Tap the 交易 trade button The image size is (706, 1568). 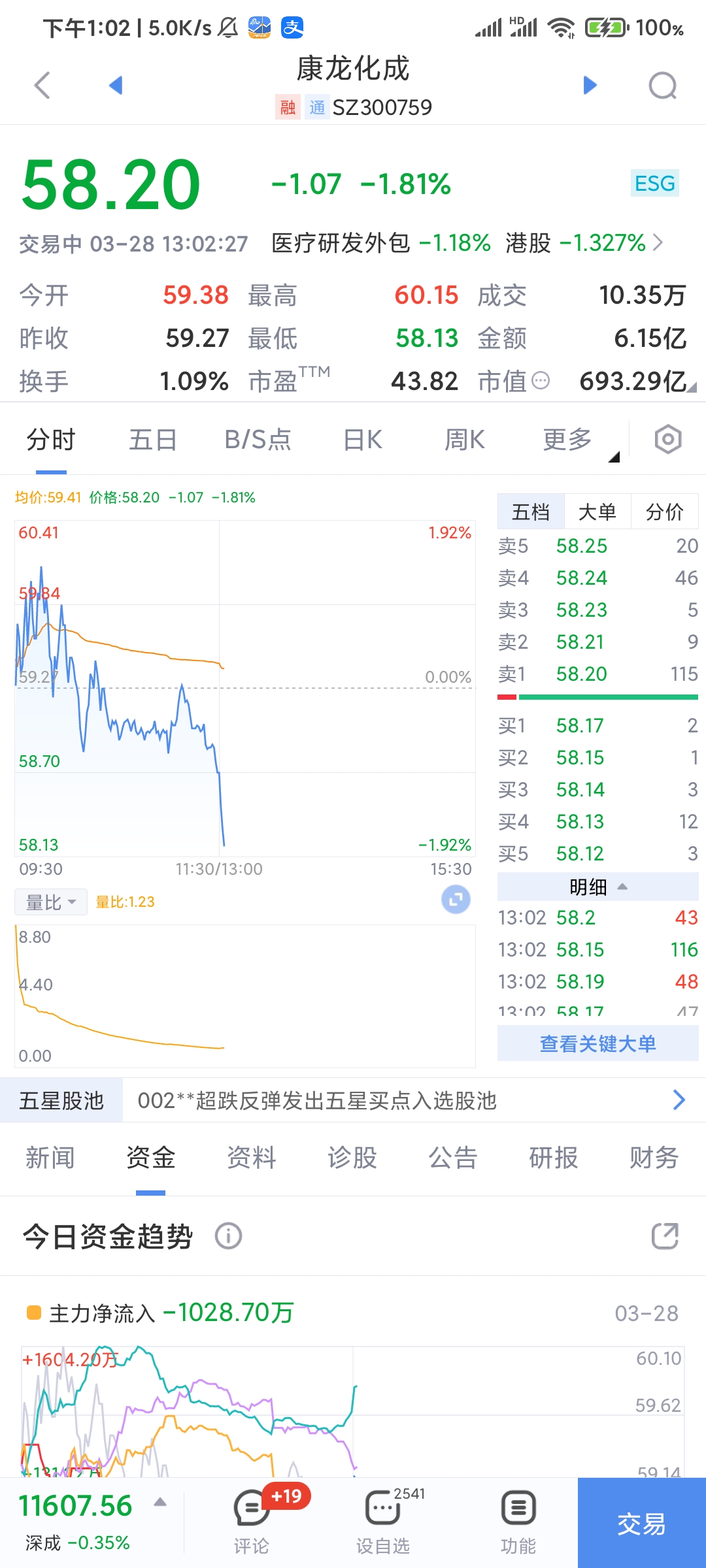641,1524
